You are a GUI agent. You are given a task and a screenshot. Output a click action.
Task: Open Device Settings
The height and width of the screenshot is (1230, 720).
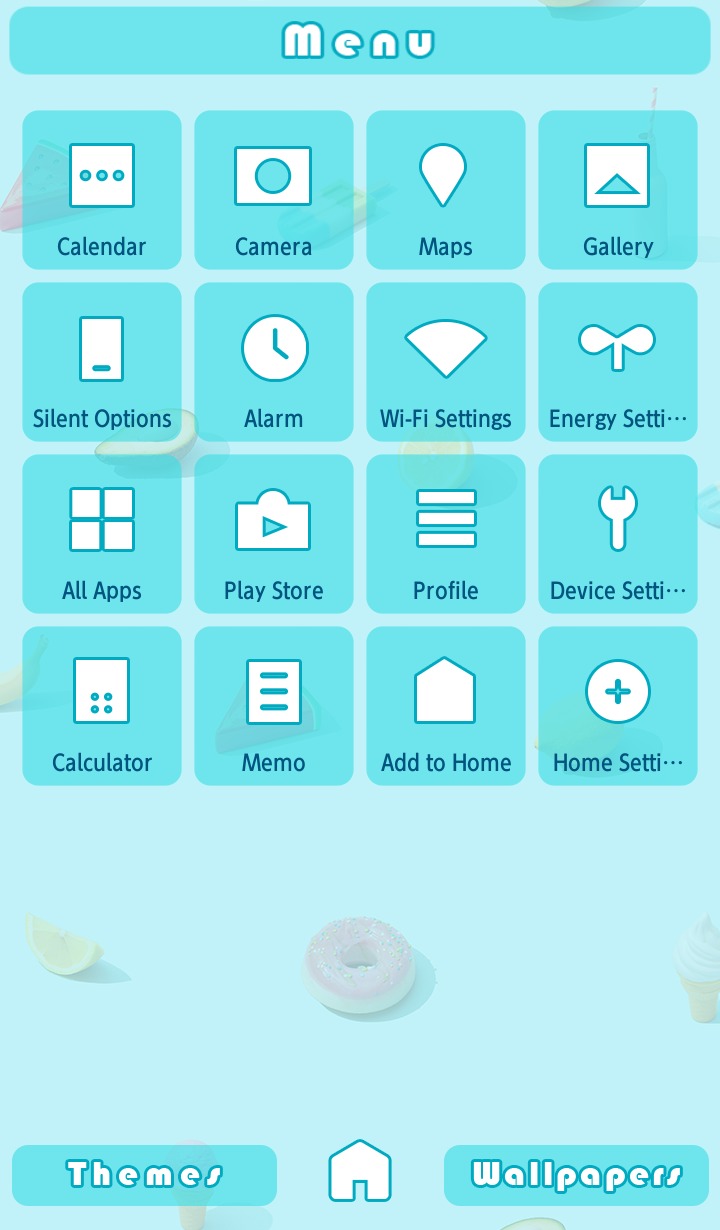coord(618,534)
